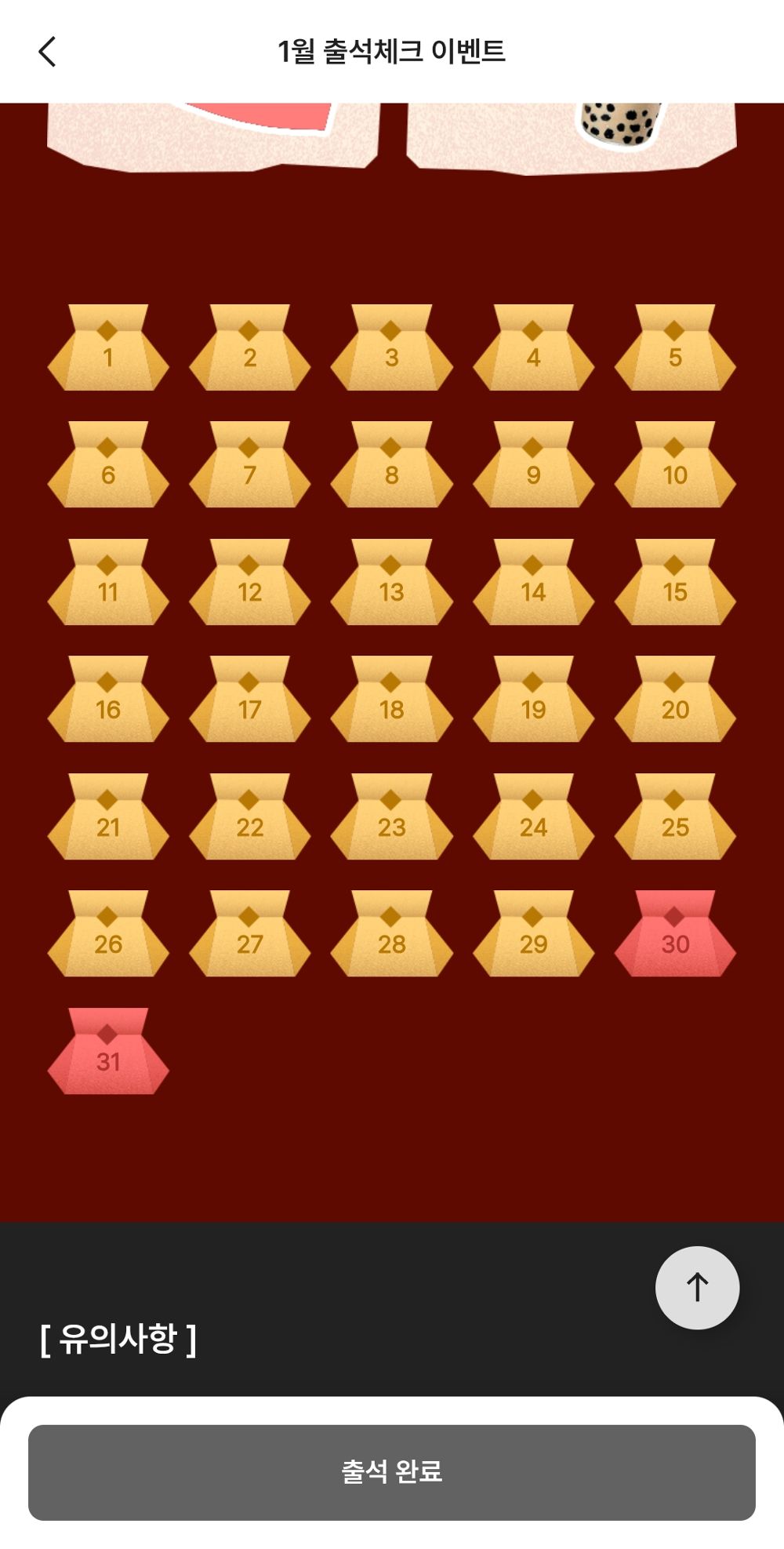
Task: Tap the scroll-to-top arrow button
Action: pyautogui.click(x=697, y=1288)
